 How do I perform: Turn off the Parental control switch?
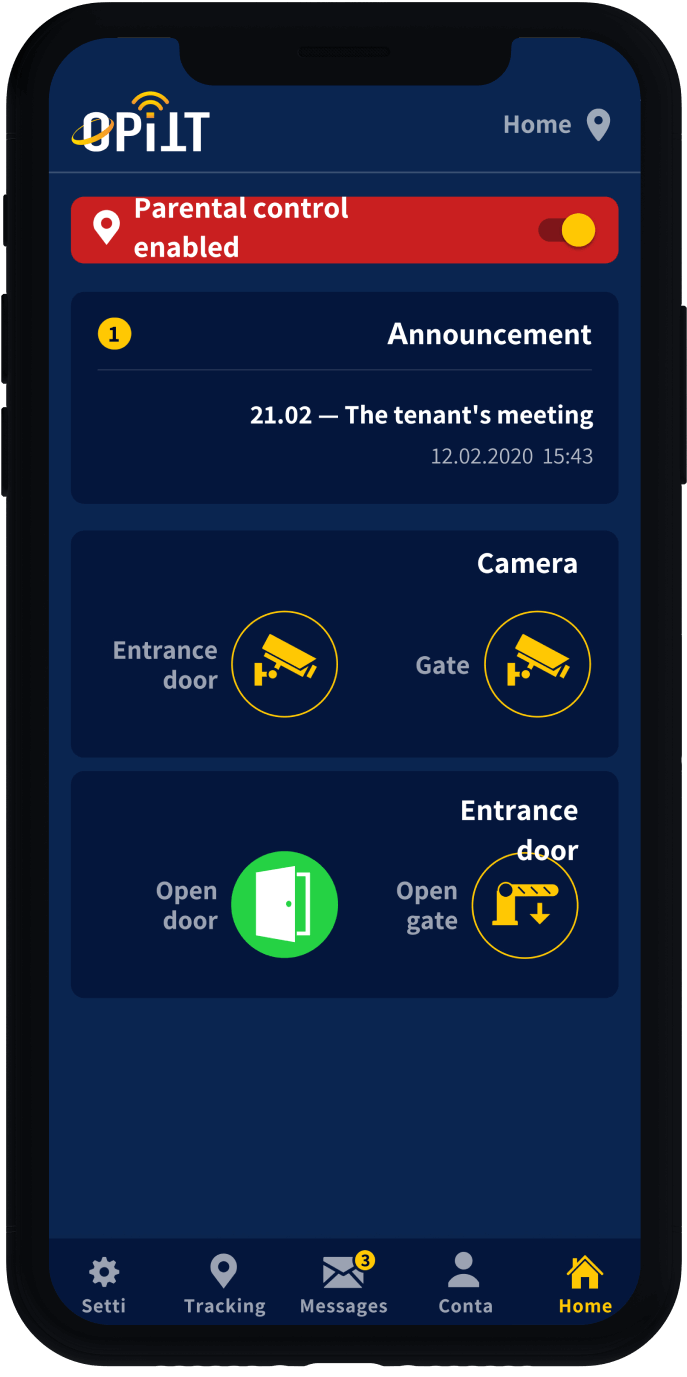click(568, 230)
